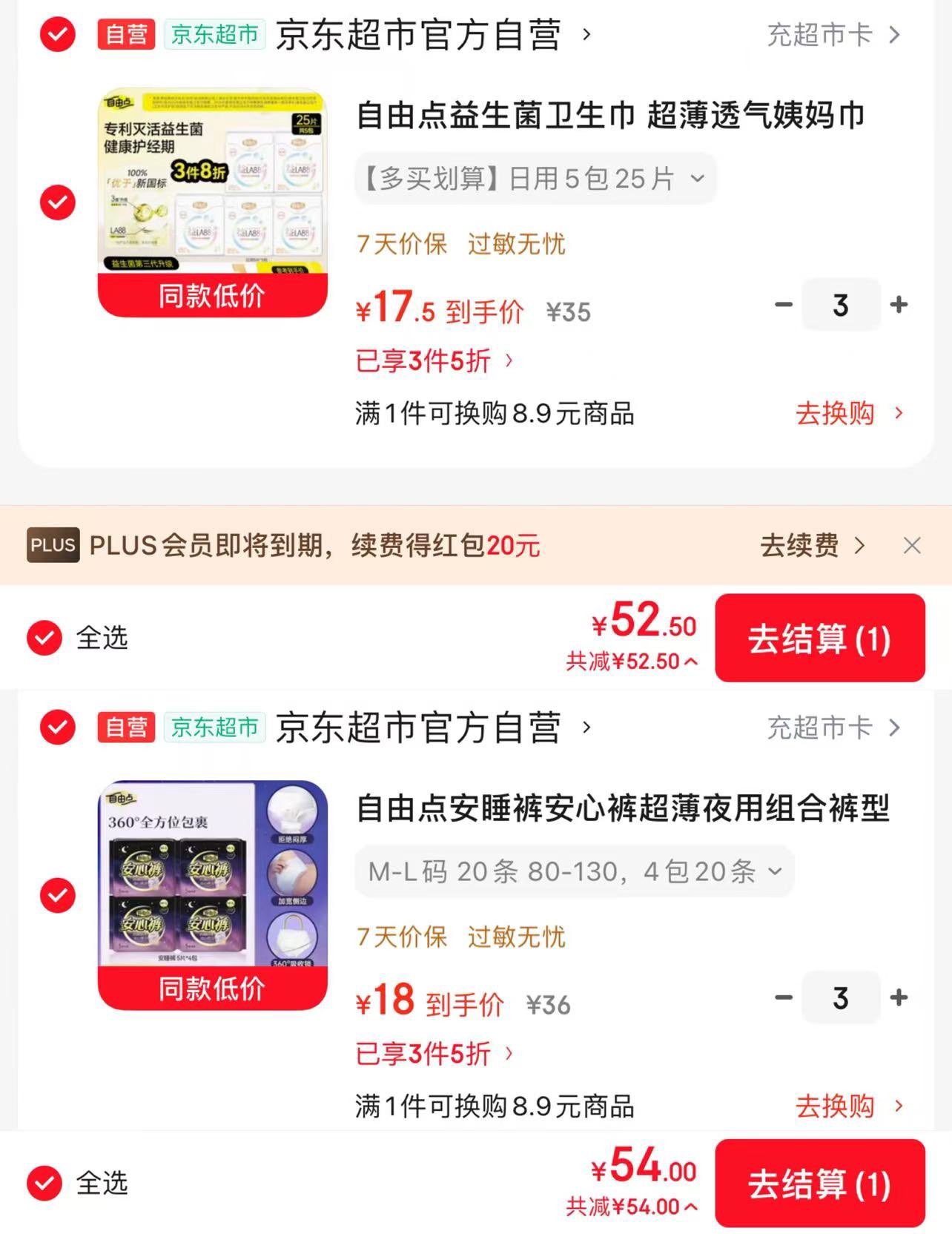Tap 去换购 for the 益生菌卫生巾 item
The height and width of the screenshot is (1234, 952).
[848, 414]
